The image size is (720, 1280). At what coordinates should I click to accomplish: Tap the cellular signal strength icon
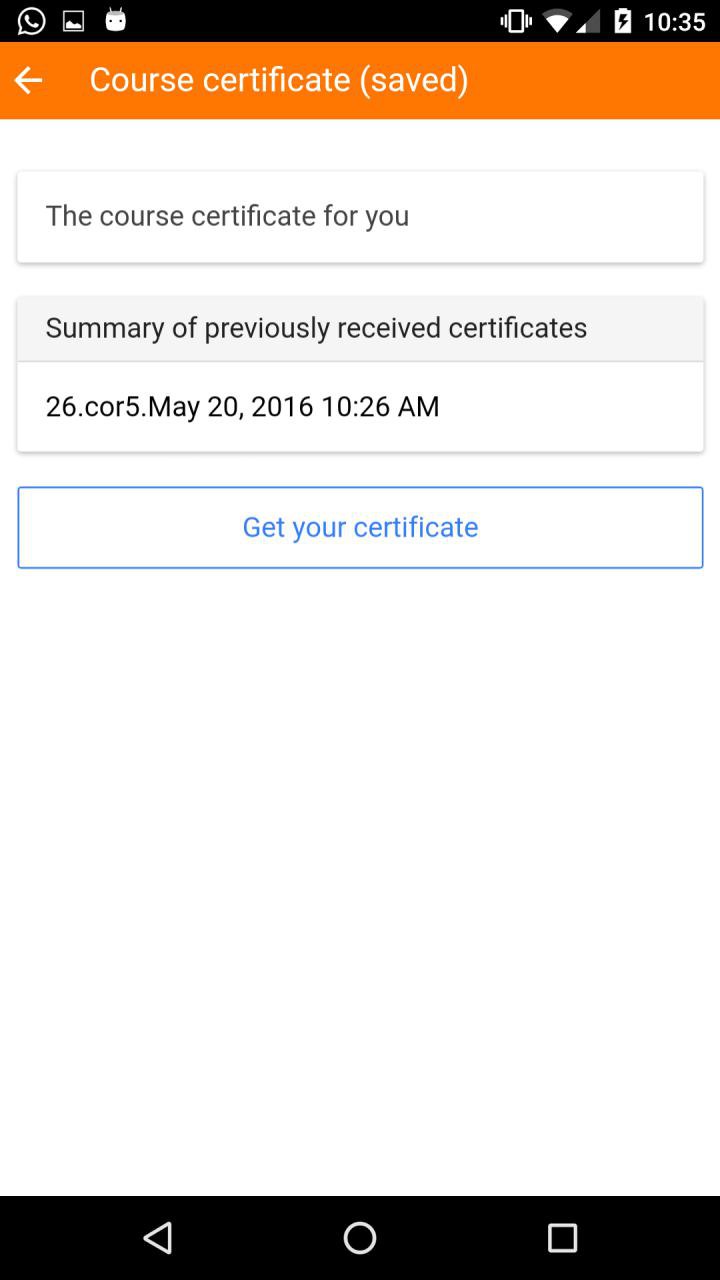click(x=592, y=20)
